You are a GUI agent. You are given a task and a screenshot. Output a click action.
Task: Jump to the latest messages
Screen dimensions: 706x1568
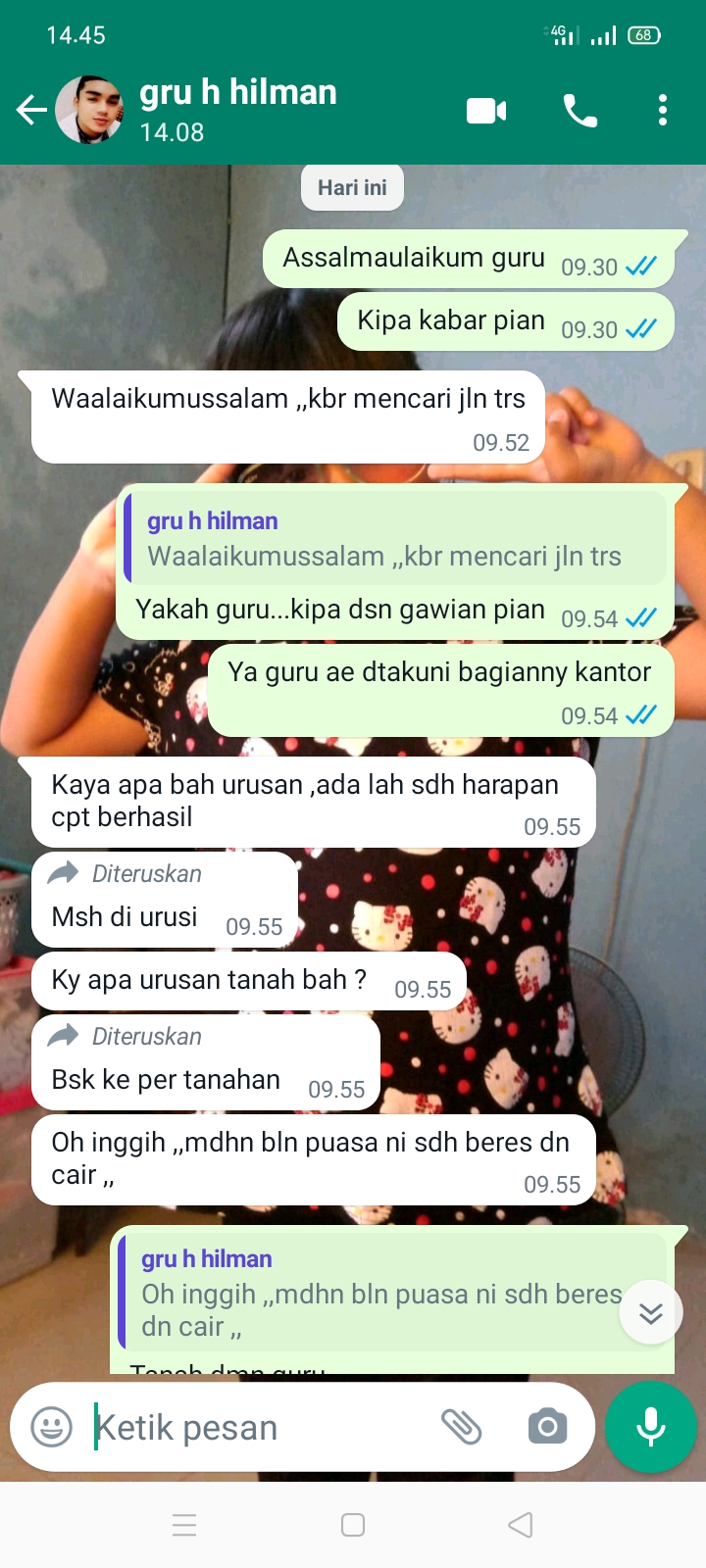point(650,1313)
